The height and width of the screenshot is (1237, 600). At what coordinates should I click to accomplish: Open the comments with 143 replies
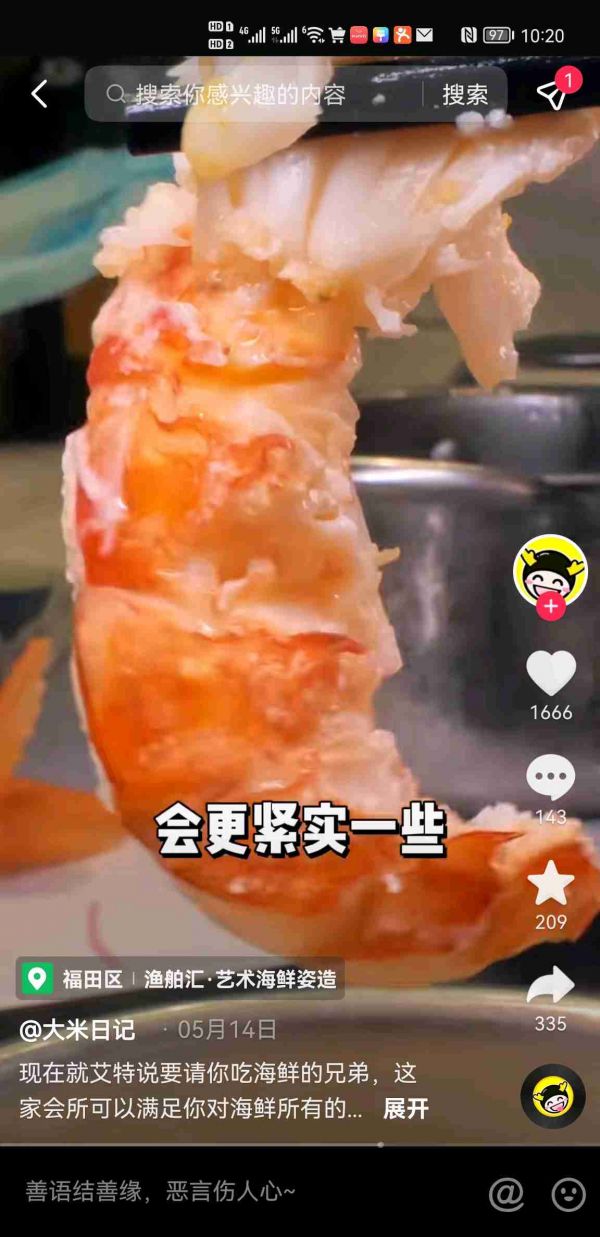[x=551, y=778]
